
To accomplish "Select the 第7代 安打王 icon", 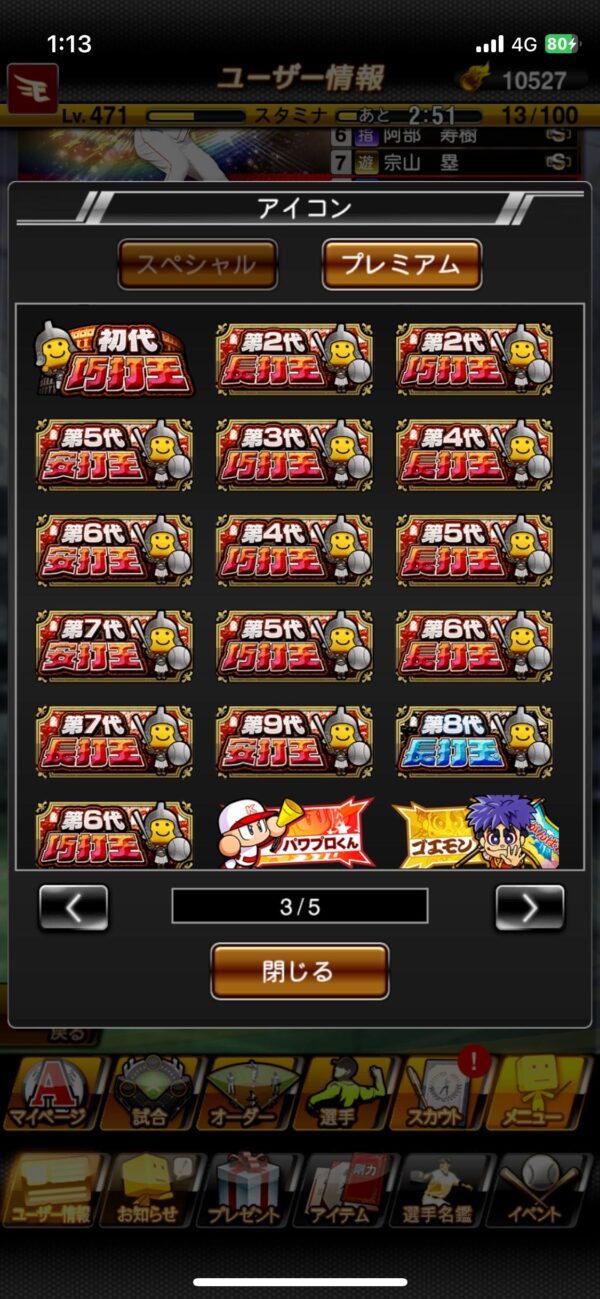I will coord(114,646).
